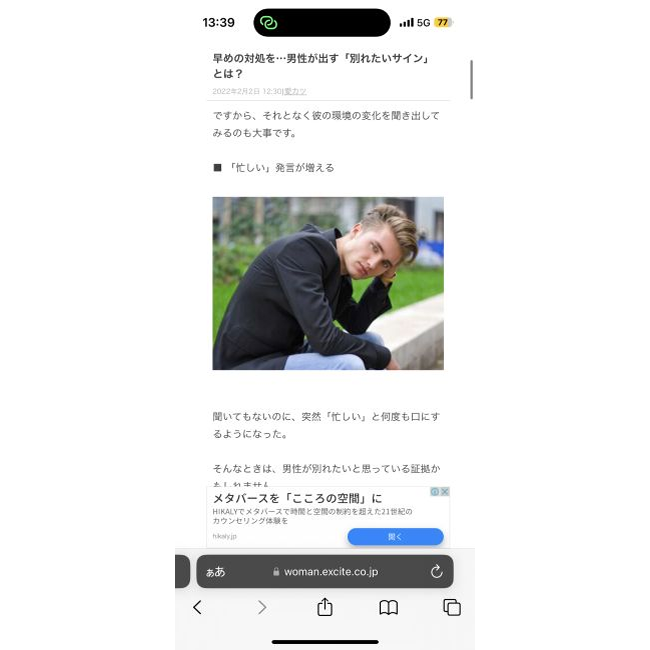Open the メタバースを「こころの空間」に ad headline

(x=297, y=498)
